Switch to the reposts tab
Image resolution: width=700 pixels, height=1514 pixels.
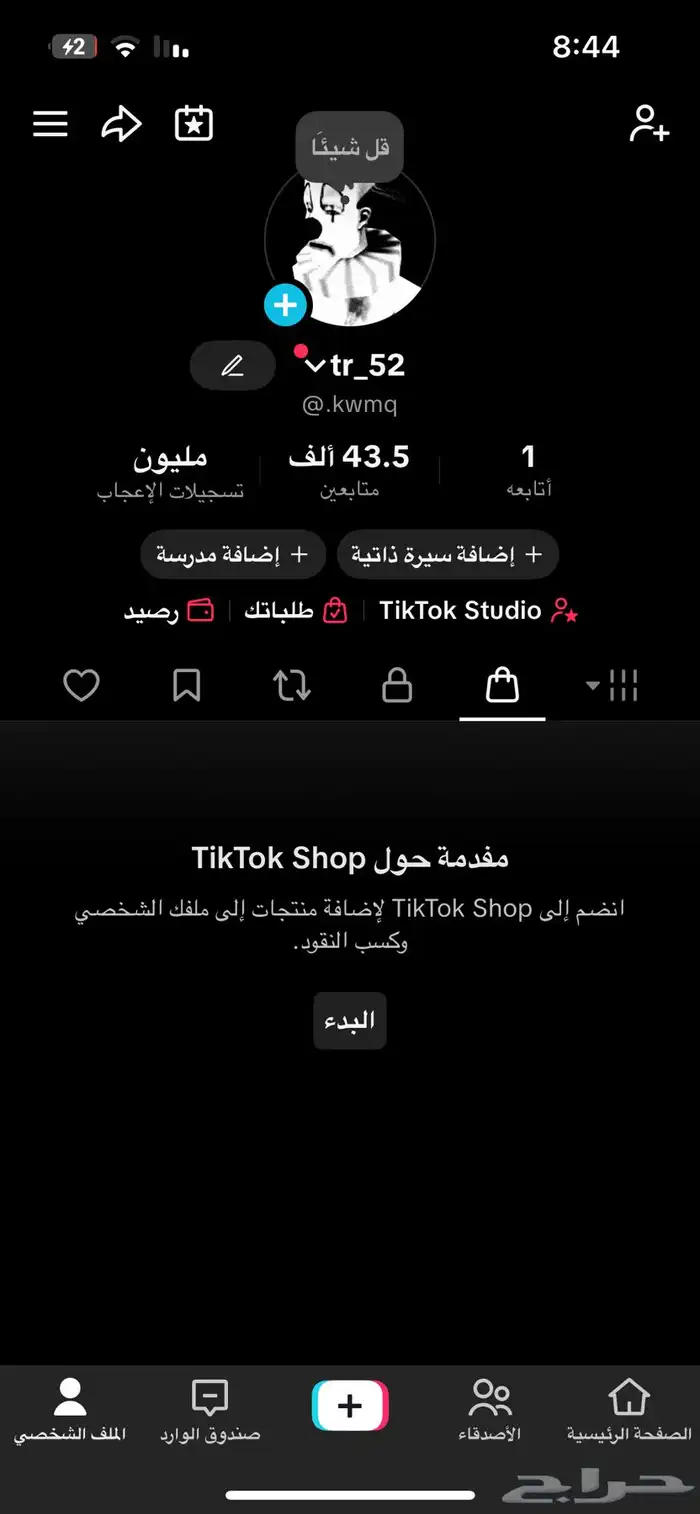point(292,686)
